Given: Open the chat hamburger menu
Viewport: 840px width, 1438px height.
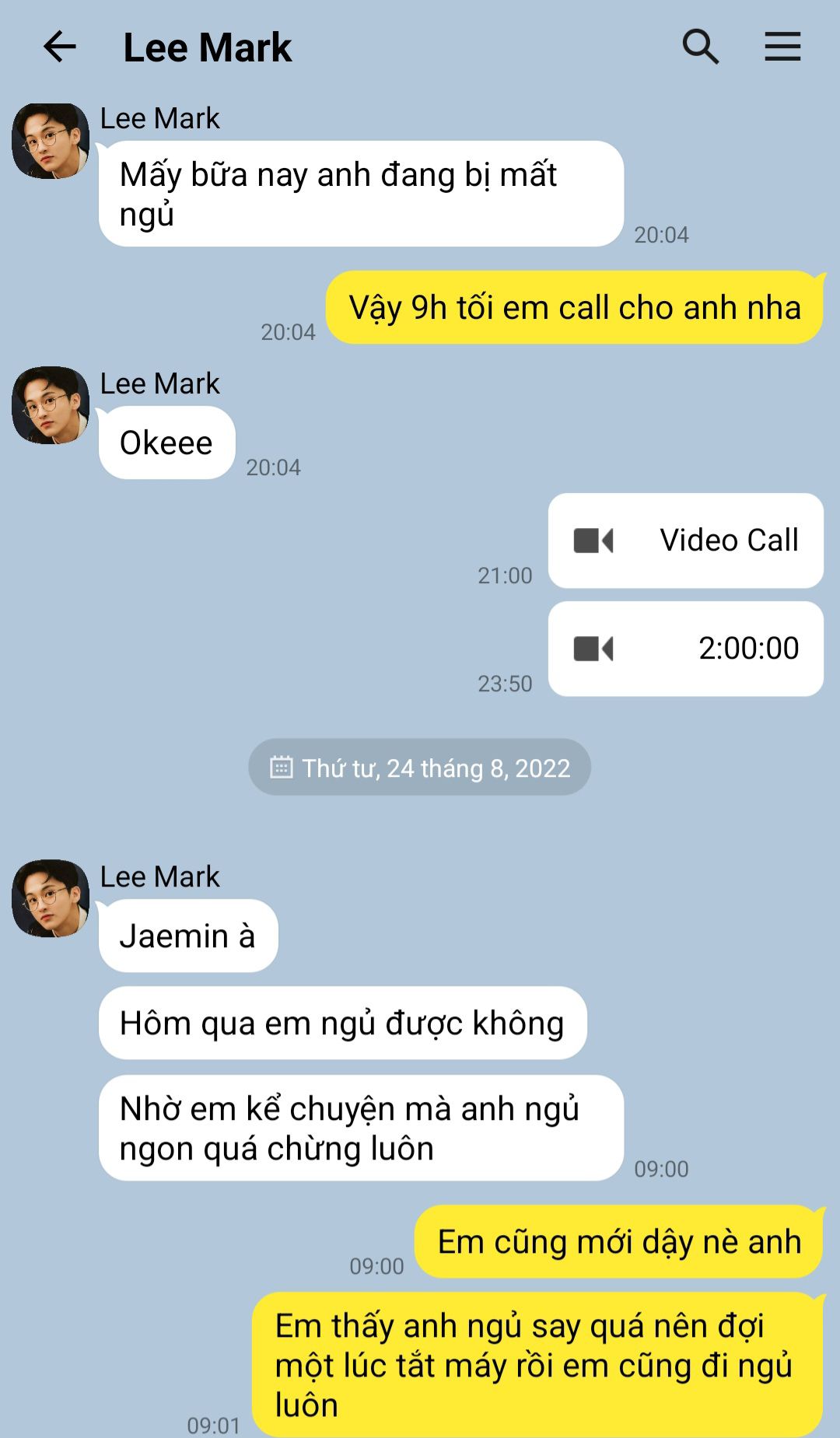Looking at the screenshot, I should [x=782, y=47].
